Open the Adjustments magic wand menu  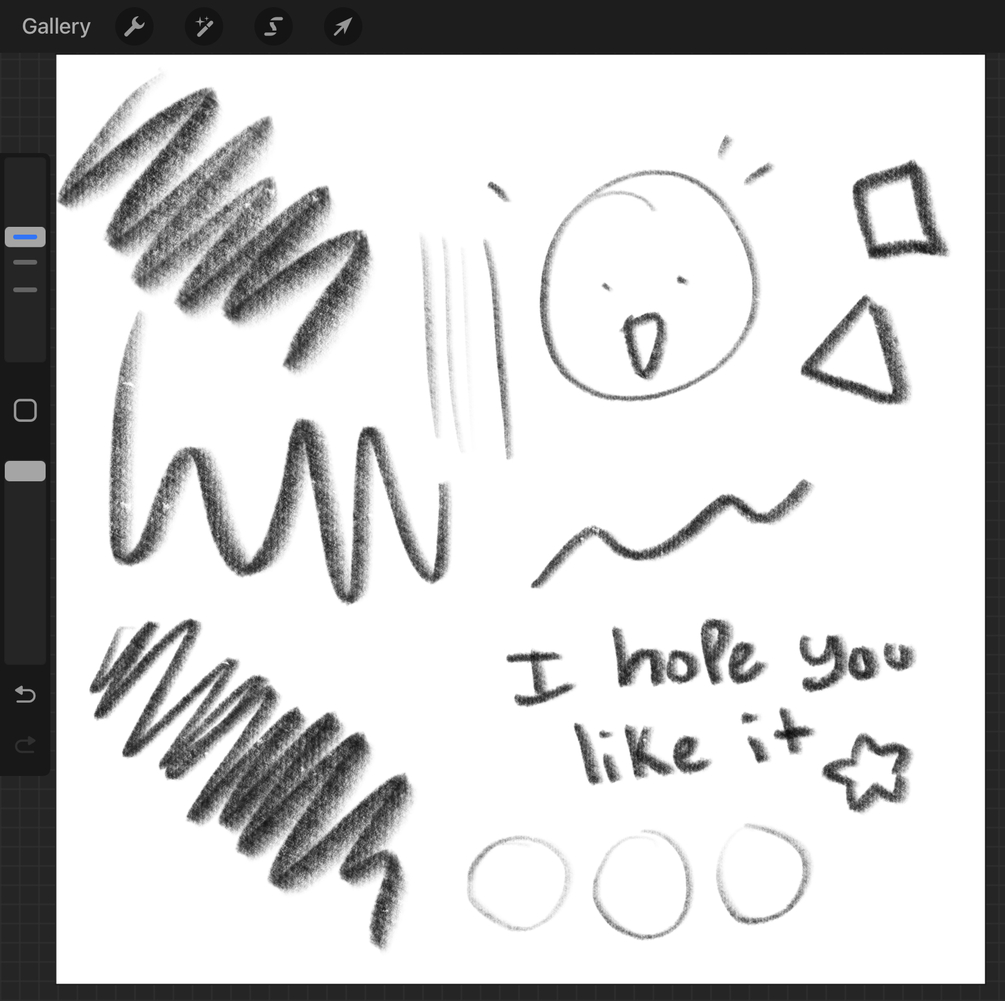pos(204,27)
